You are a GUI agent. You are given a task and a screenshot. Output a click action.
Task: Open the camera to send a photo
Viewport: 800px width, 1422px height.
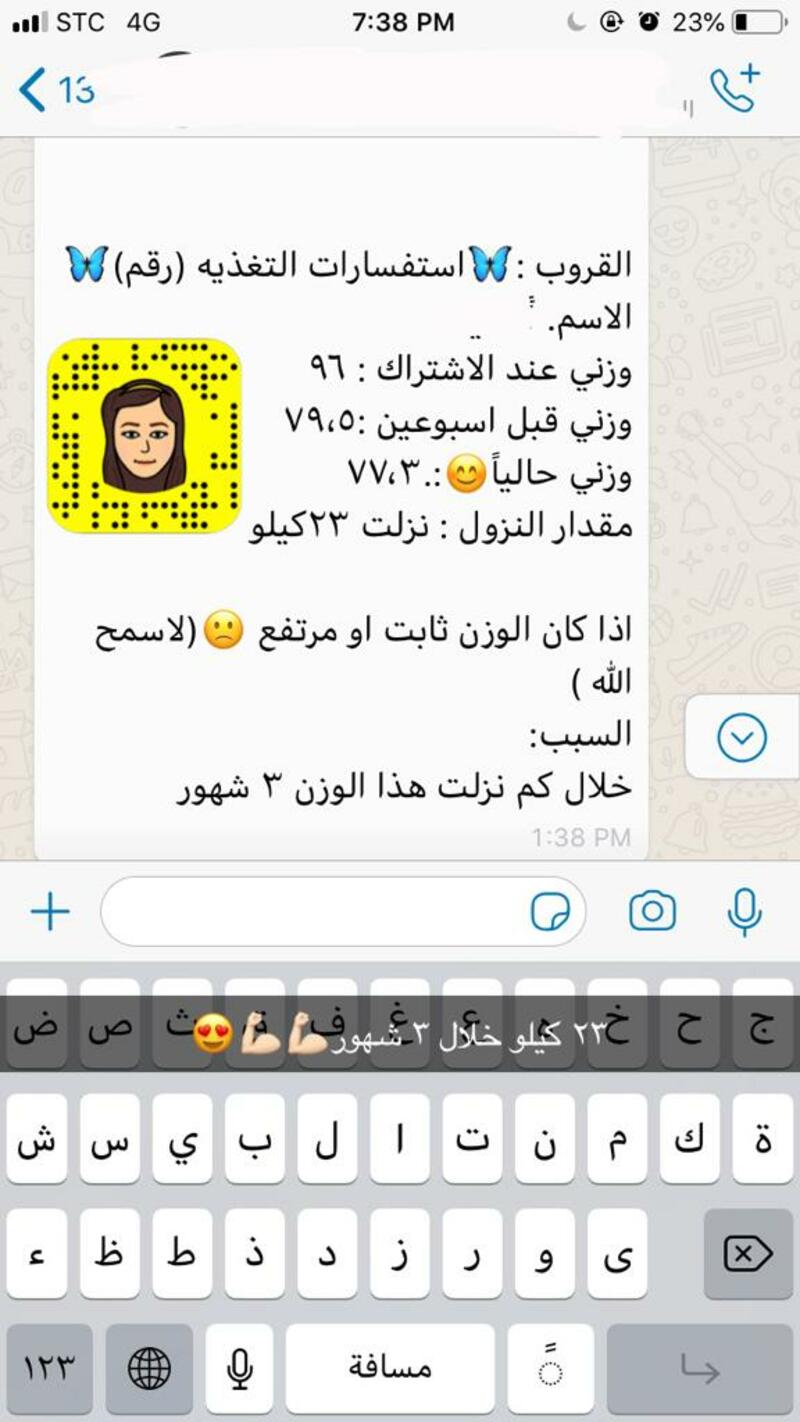point(652,911)
